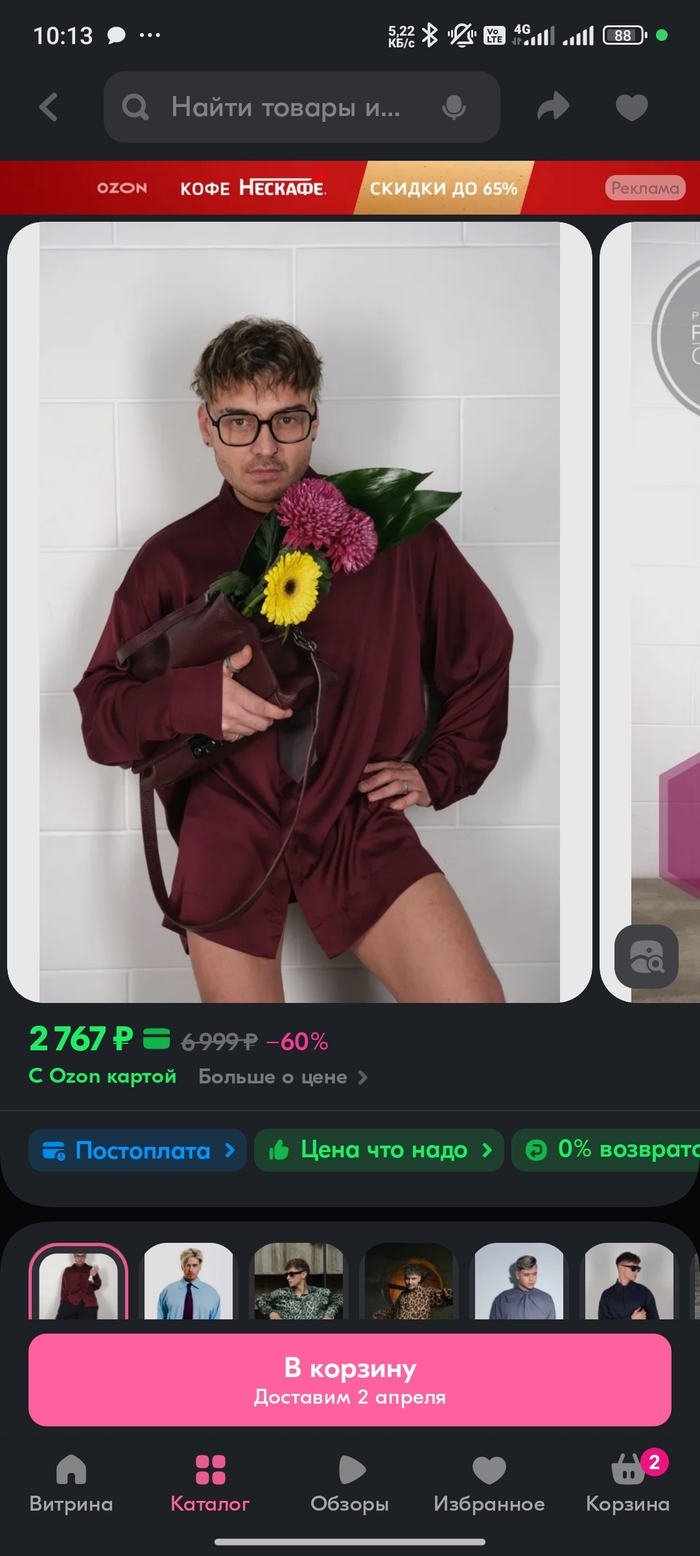Add product to favorites with the heart
700x1556 pixels.
pos(631,107)
